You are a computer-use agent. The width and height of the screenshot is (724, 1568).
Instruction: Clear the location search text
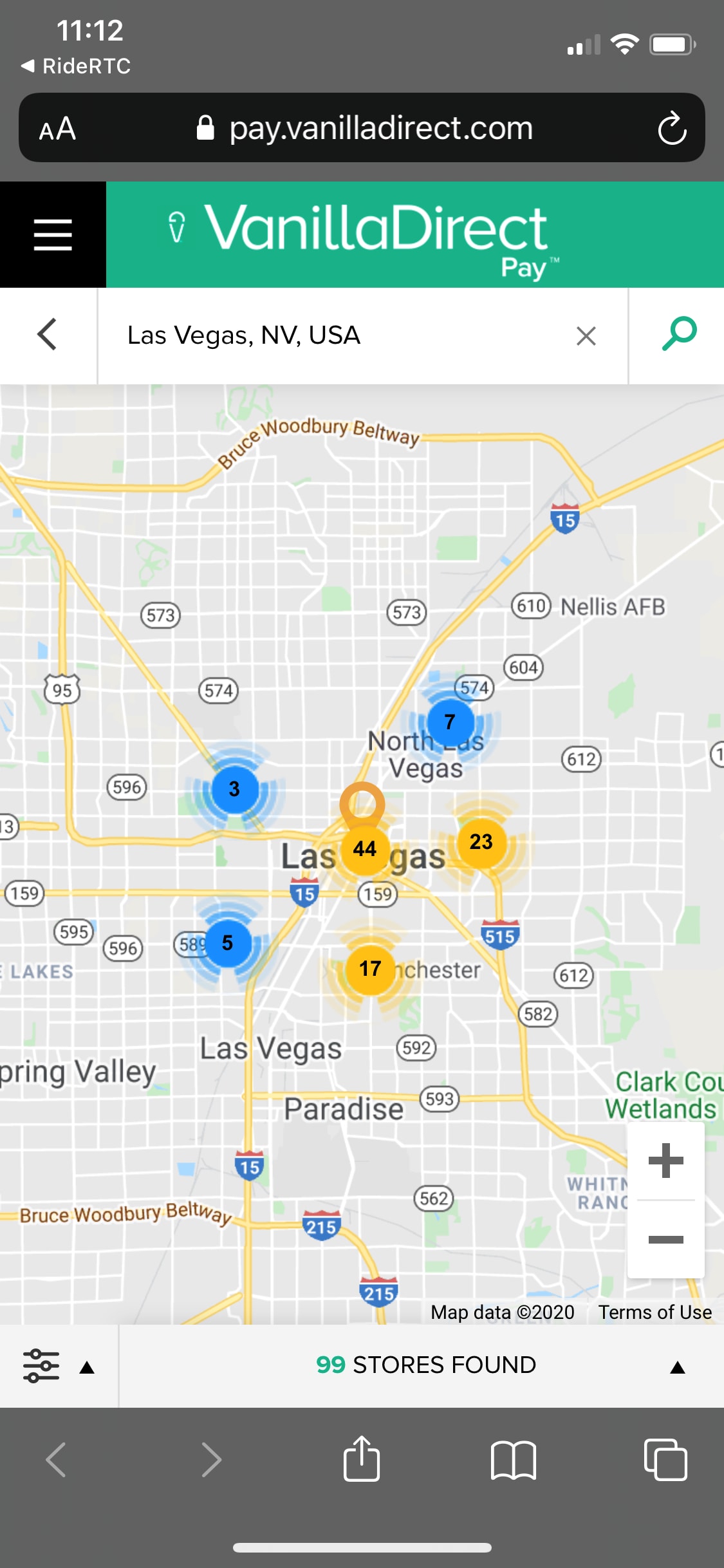tap(586, 335)
